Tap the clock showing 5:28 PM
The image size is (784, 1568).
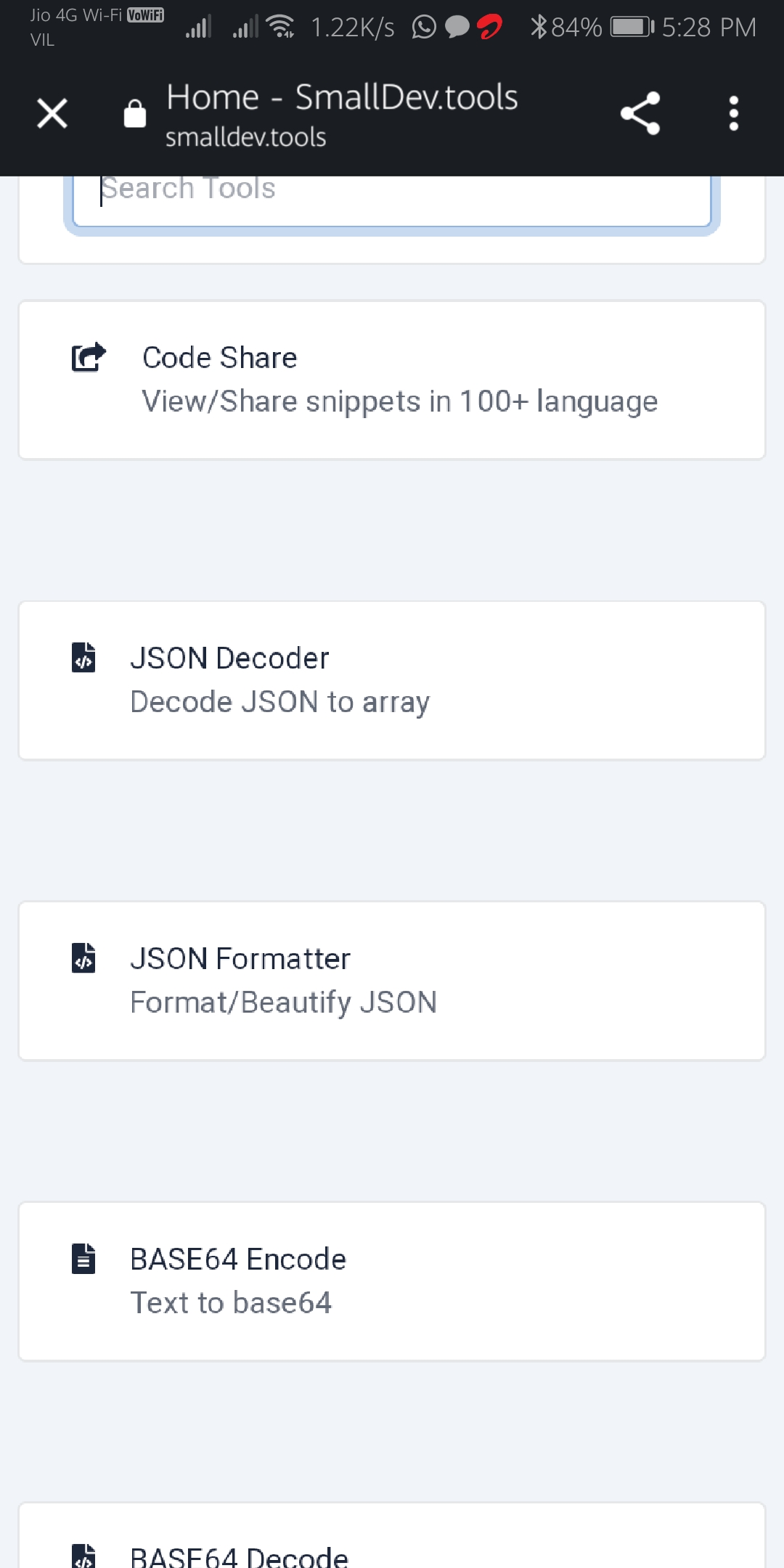coord(706,28)
